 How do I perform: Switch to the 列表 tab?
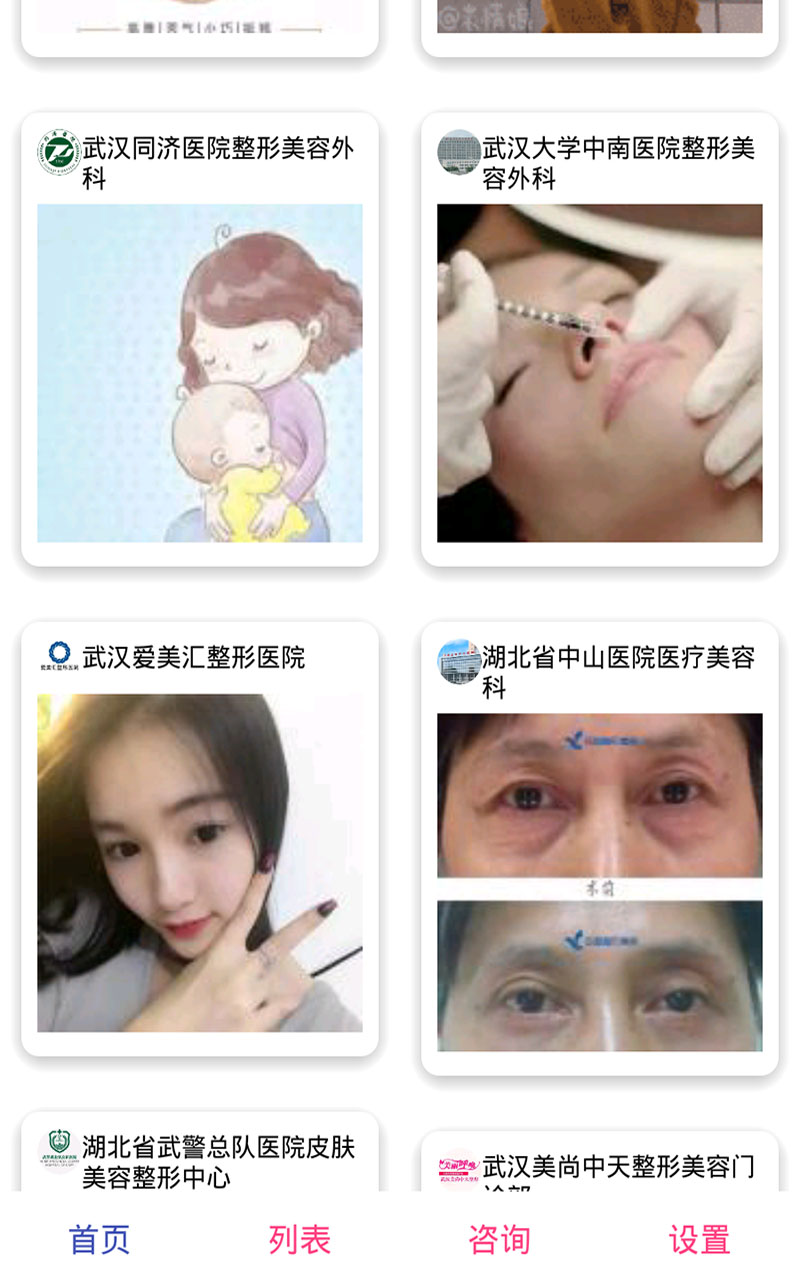[x=300, y=1239]
